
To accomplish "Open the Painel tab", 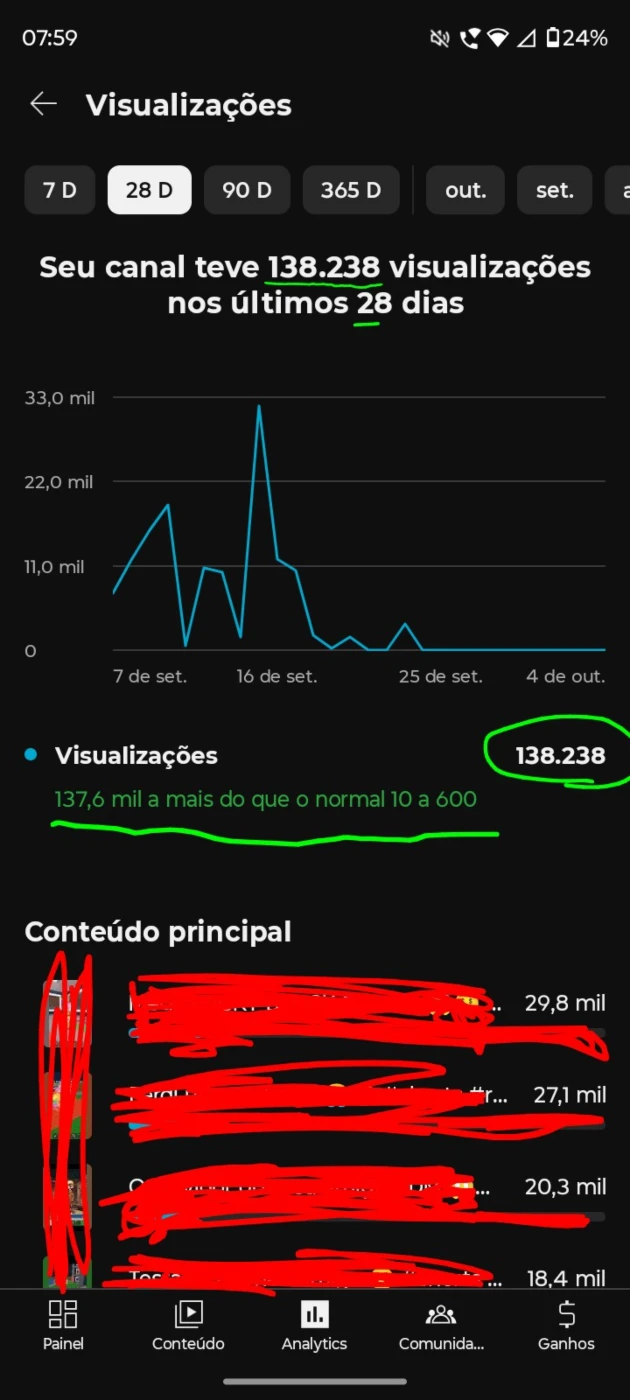I will (x=63, y=1325).
